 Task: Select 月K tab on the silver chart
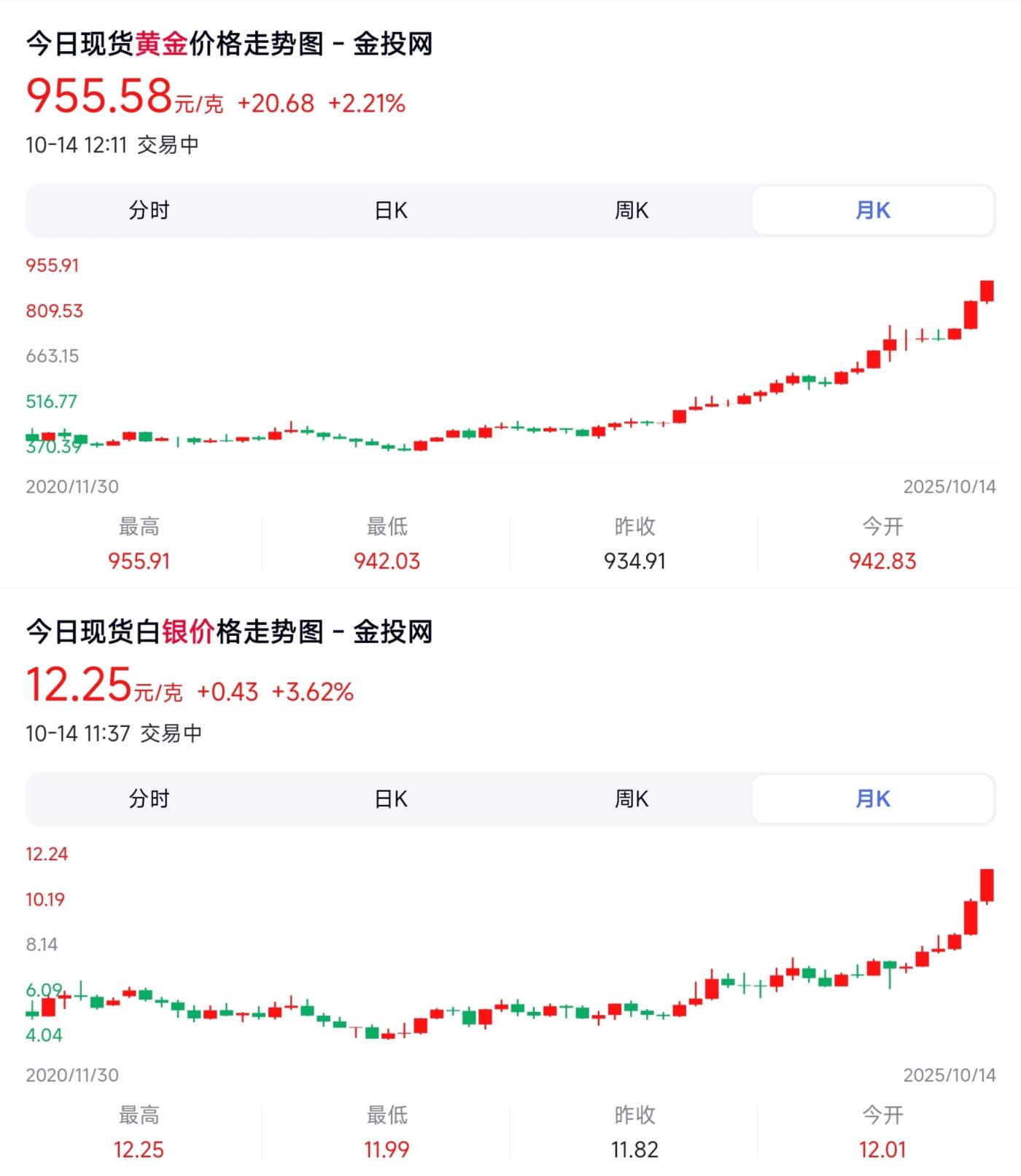873,799
